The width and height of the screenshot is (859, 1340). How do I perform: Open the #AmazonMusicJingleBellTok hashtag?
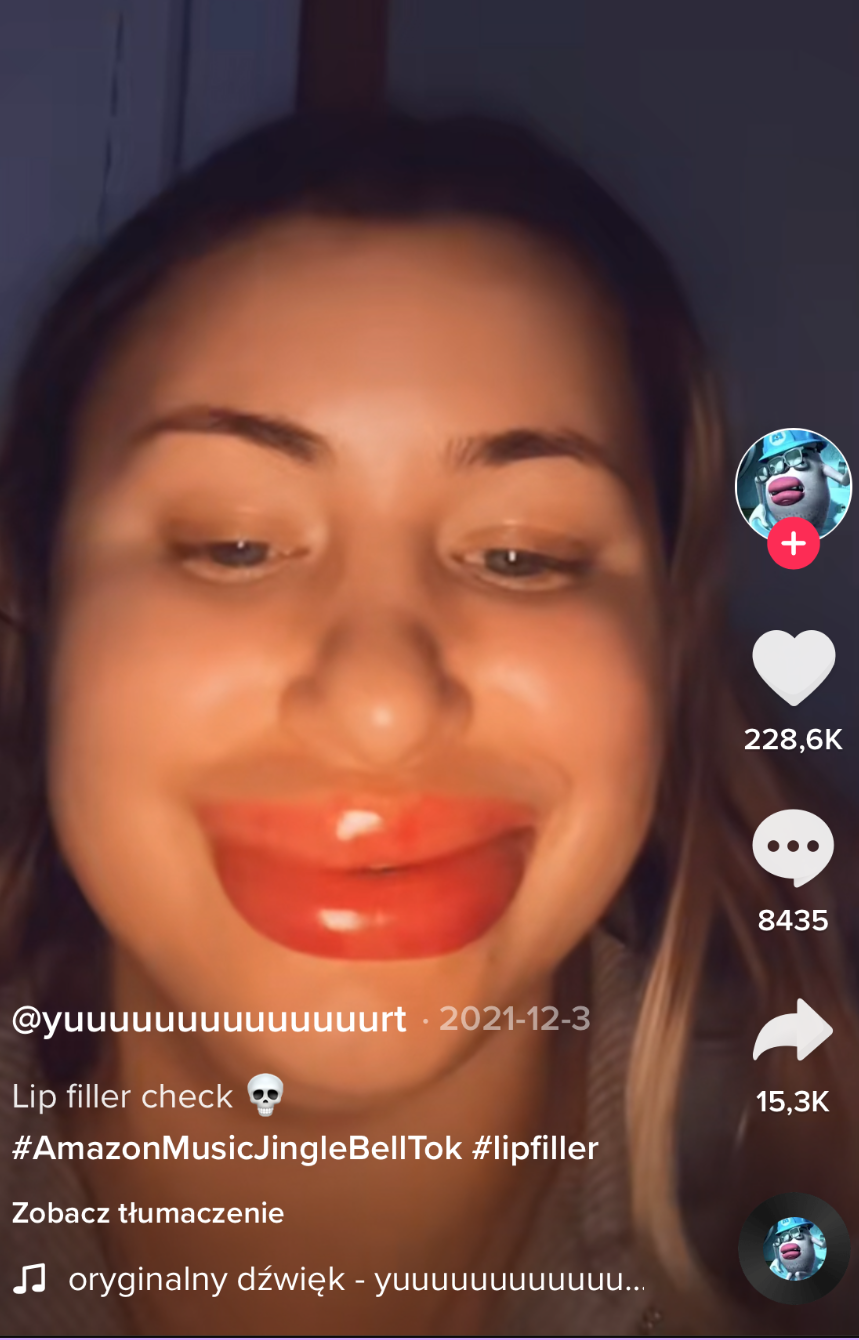[237, 1147]
